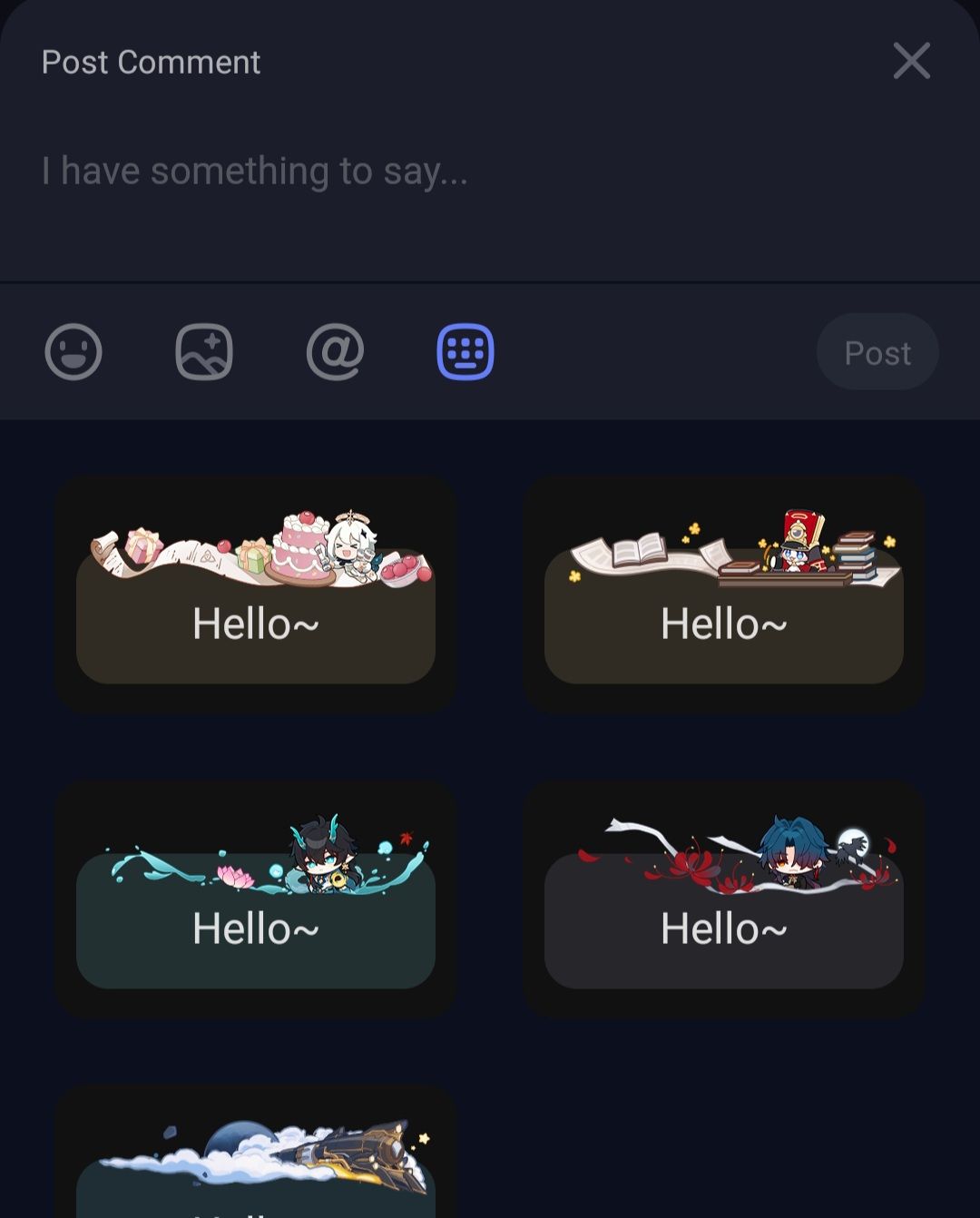Tap the picture upload icon
Screen dimensions: 980x1218
(203, 352)
